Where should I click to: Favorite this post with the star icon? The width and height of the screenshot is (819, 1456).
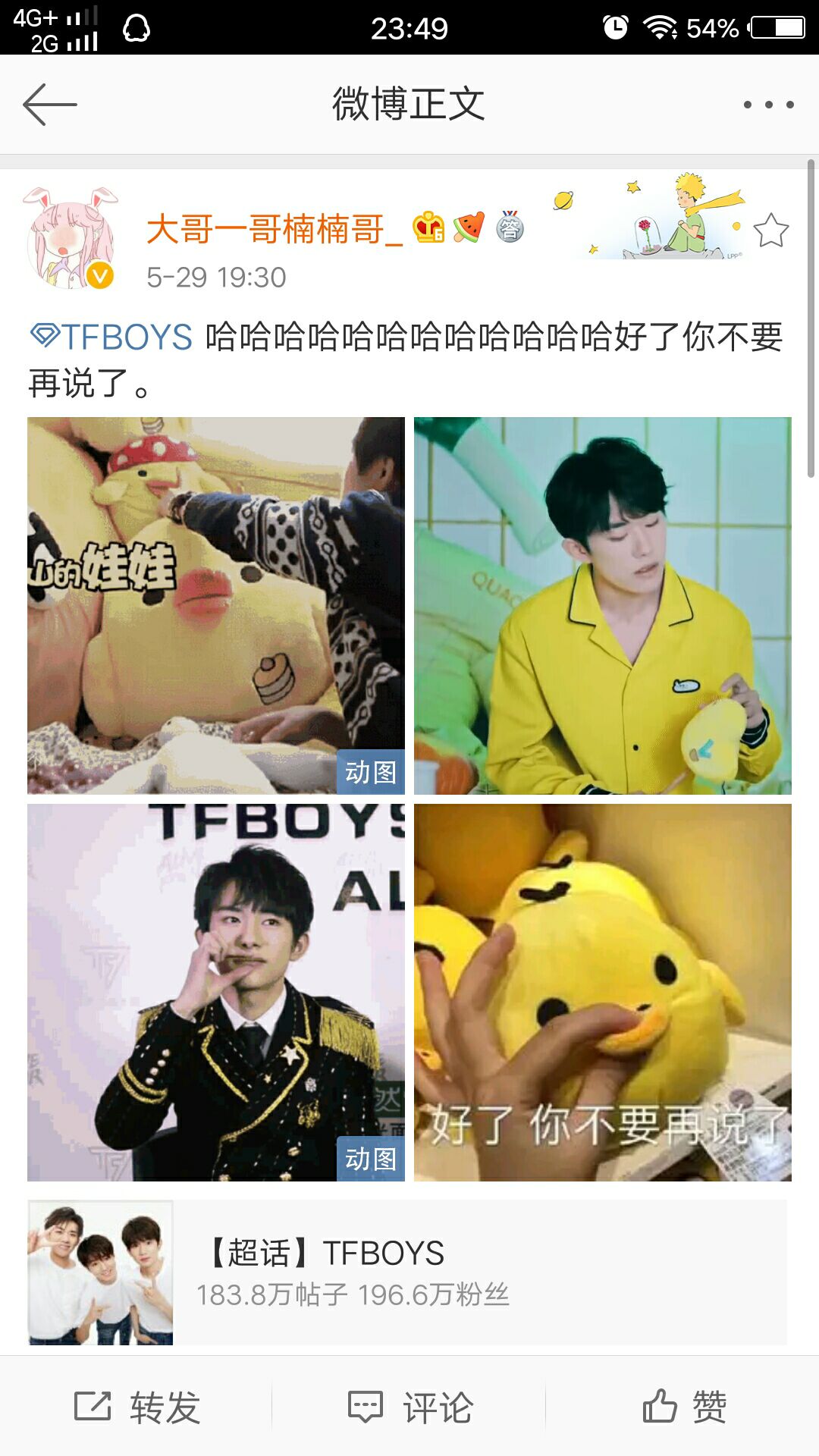[x=770, y=231]
